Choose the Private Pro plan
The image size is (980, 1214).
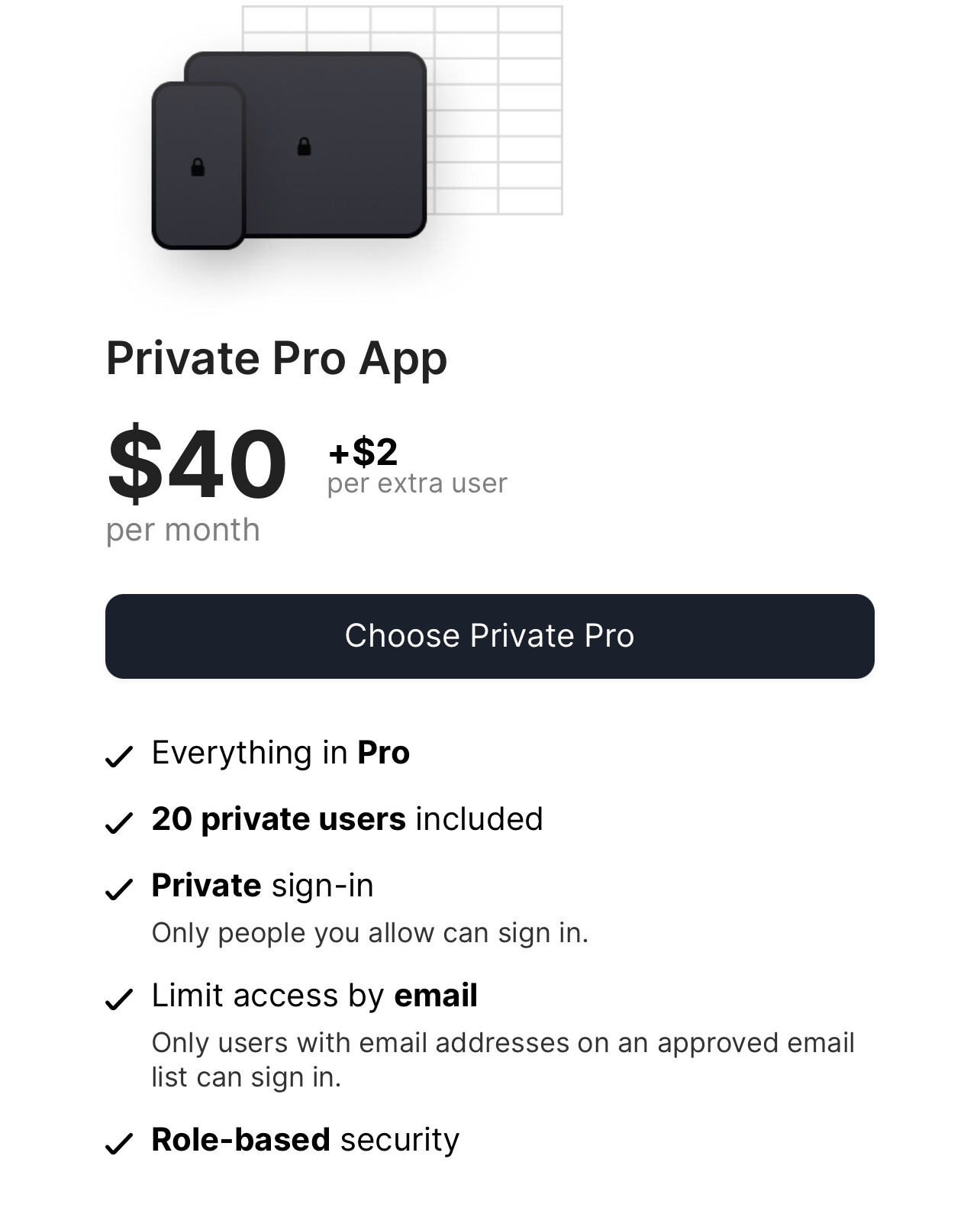point(489,636)
